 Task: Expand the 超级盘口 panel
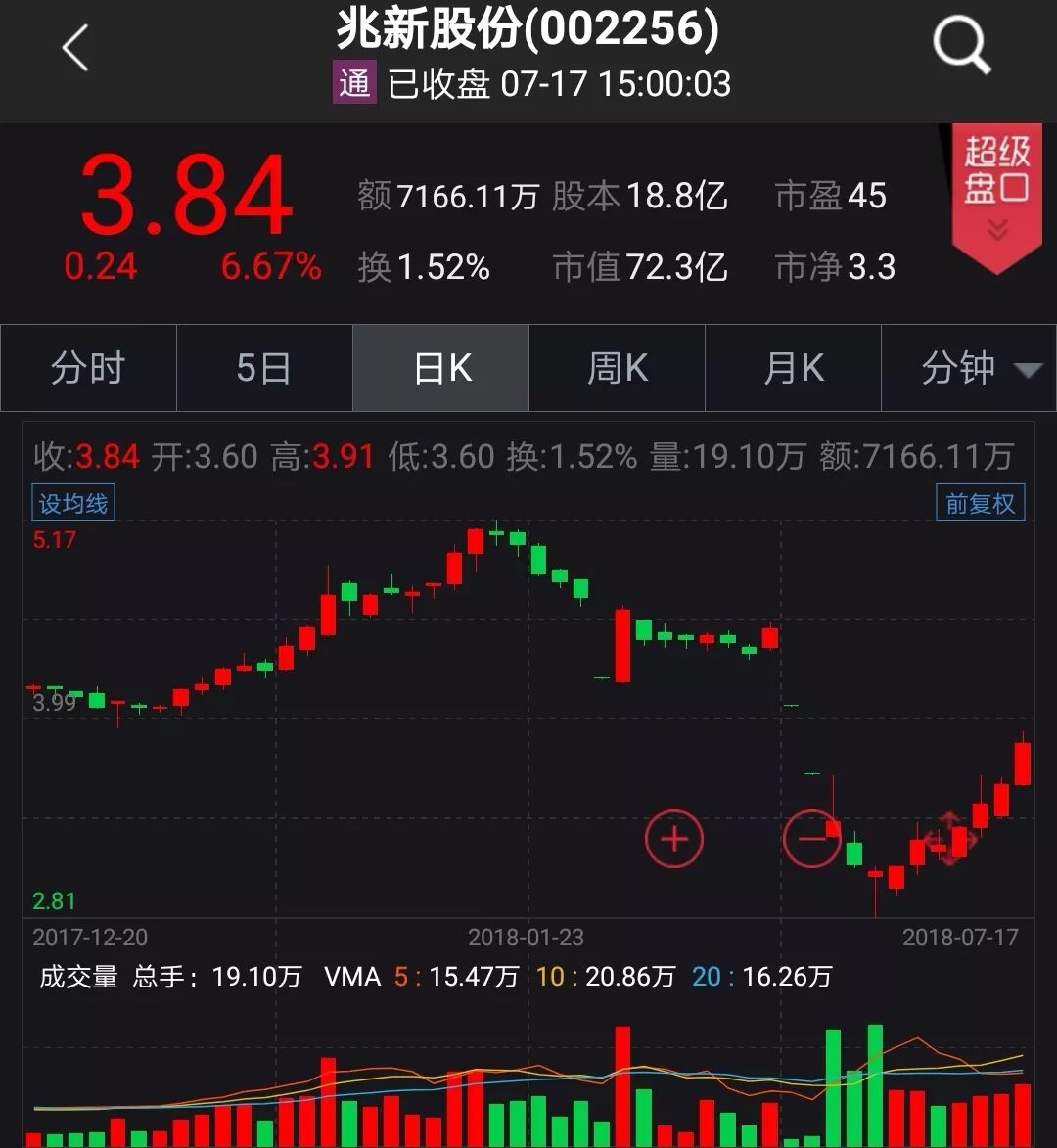[x=996, y=196]
